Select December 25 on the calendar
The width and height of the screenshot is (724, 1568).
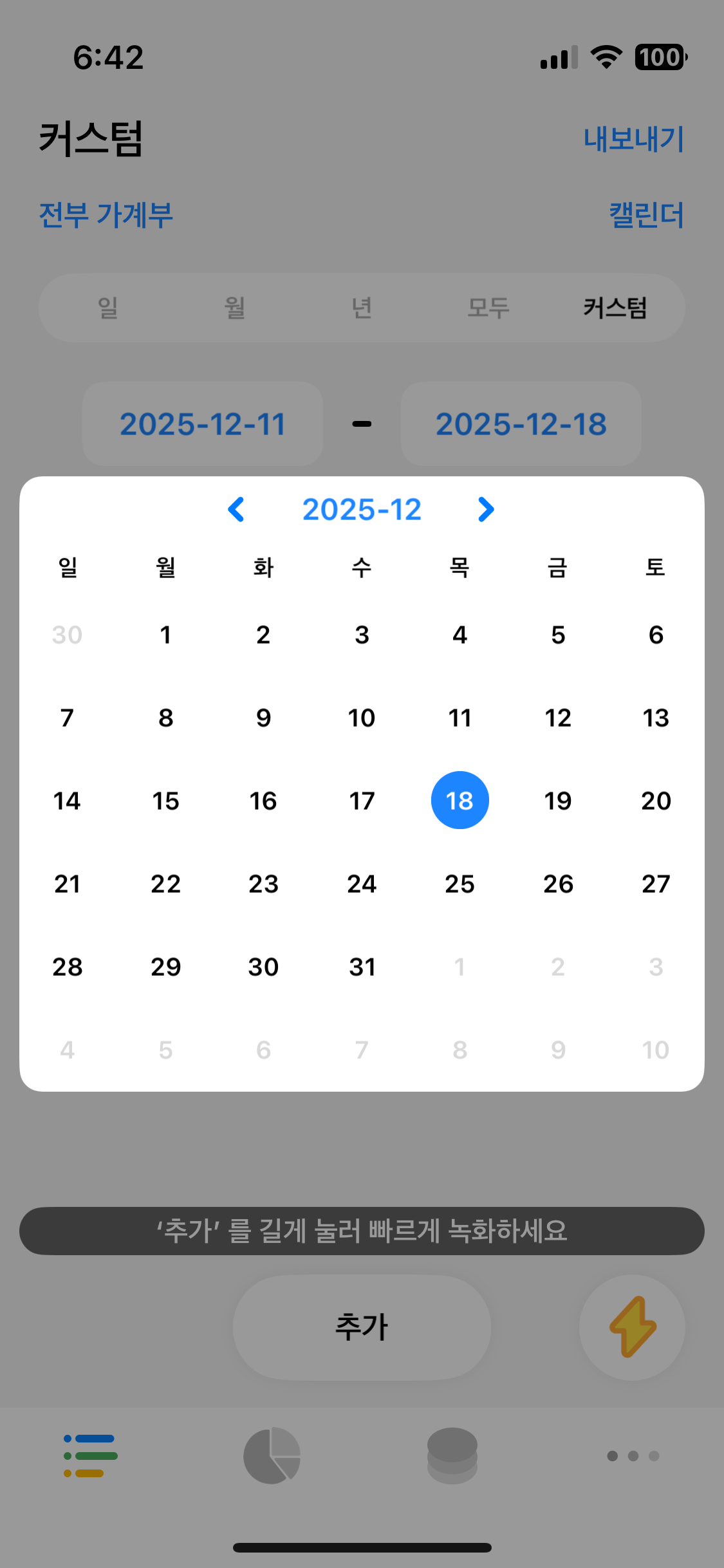(459, 884)
